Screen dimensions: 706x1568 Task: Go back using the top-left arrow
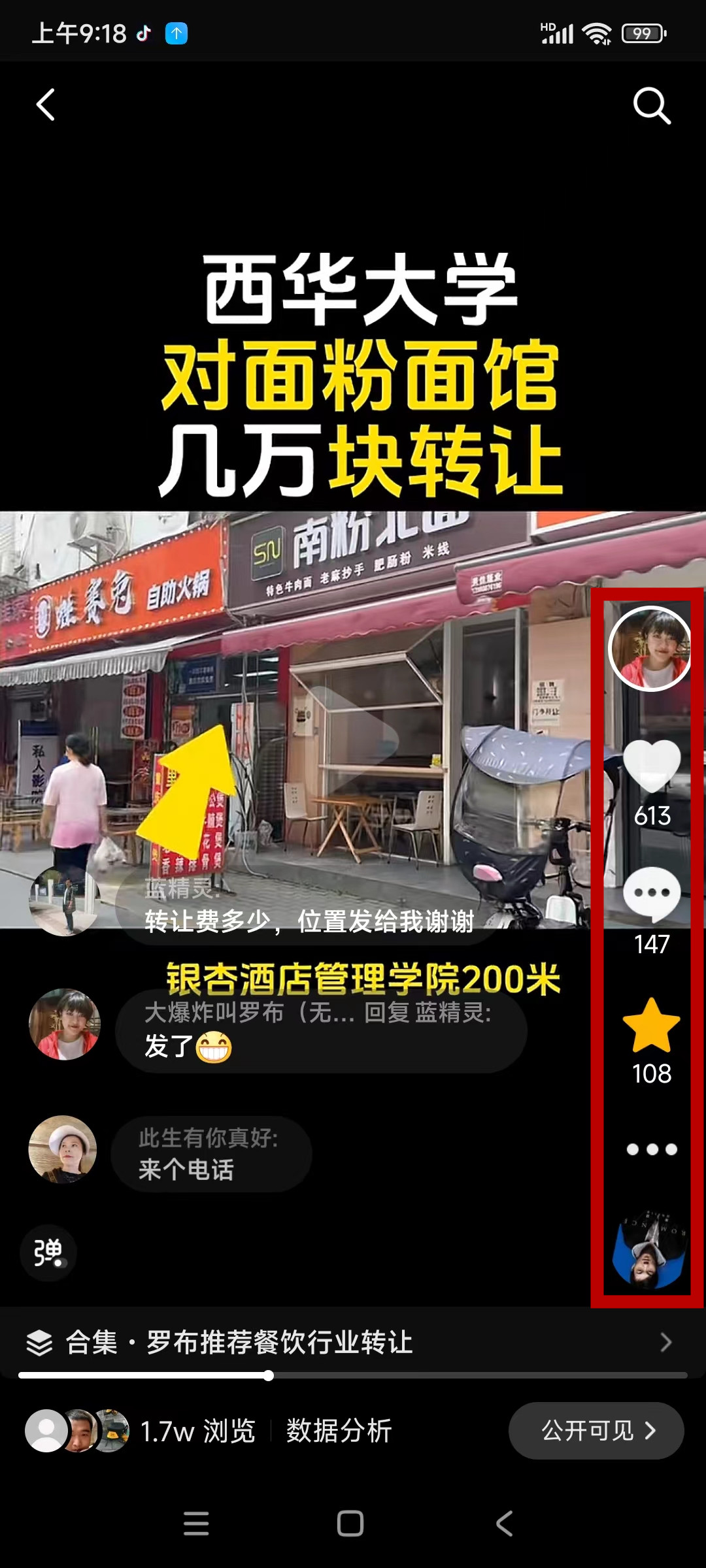point(46,105)
